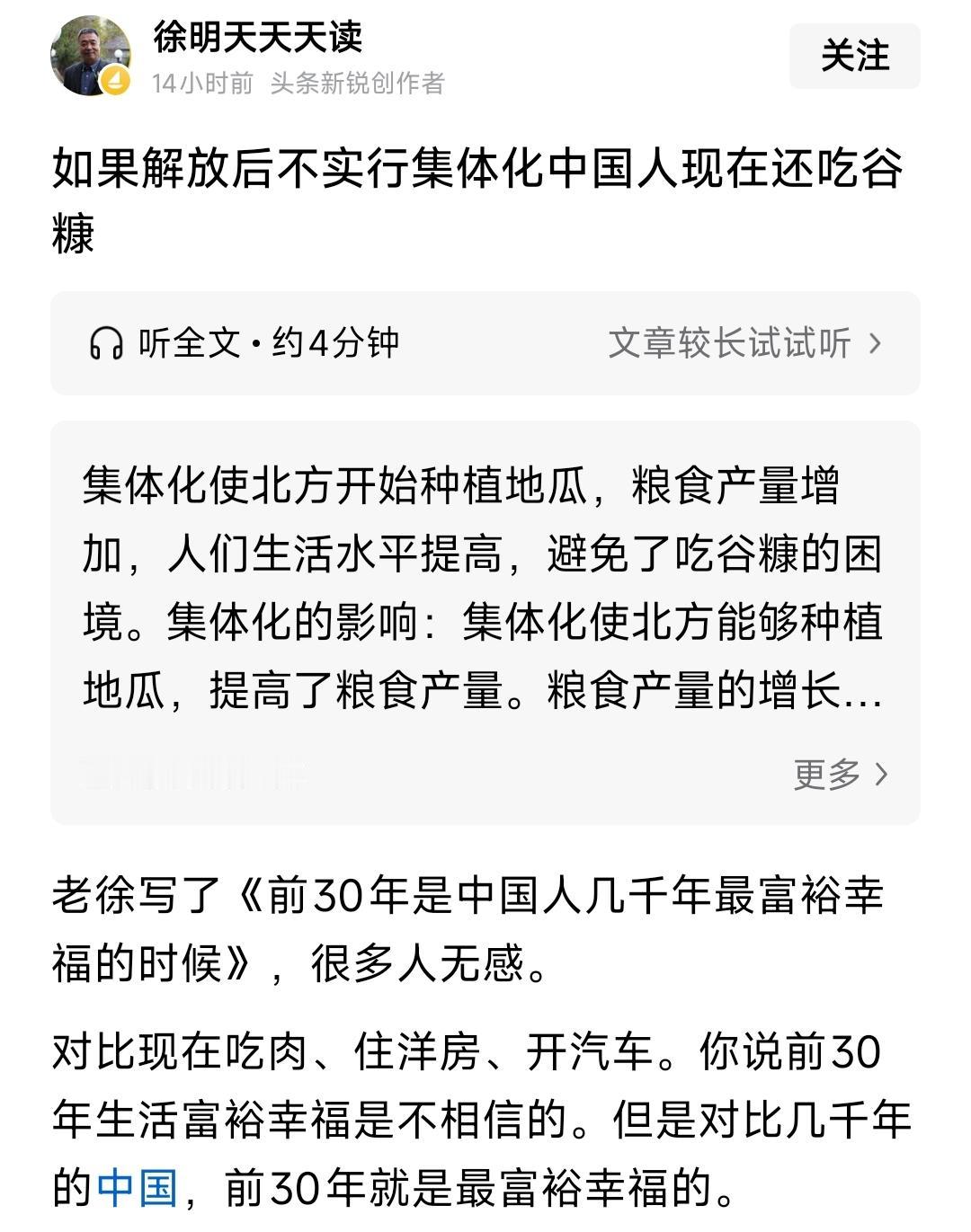The image size is (971, 1232).
Task: Click the gray AI summary card
Action: coord(485,620)
